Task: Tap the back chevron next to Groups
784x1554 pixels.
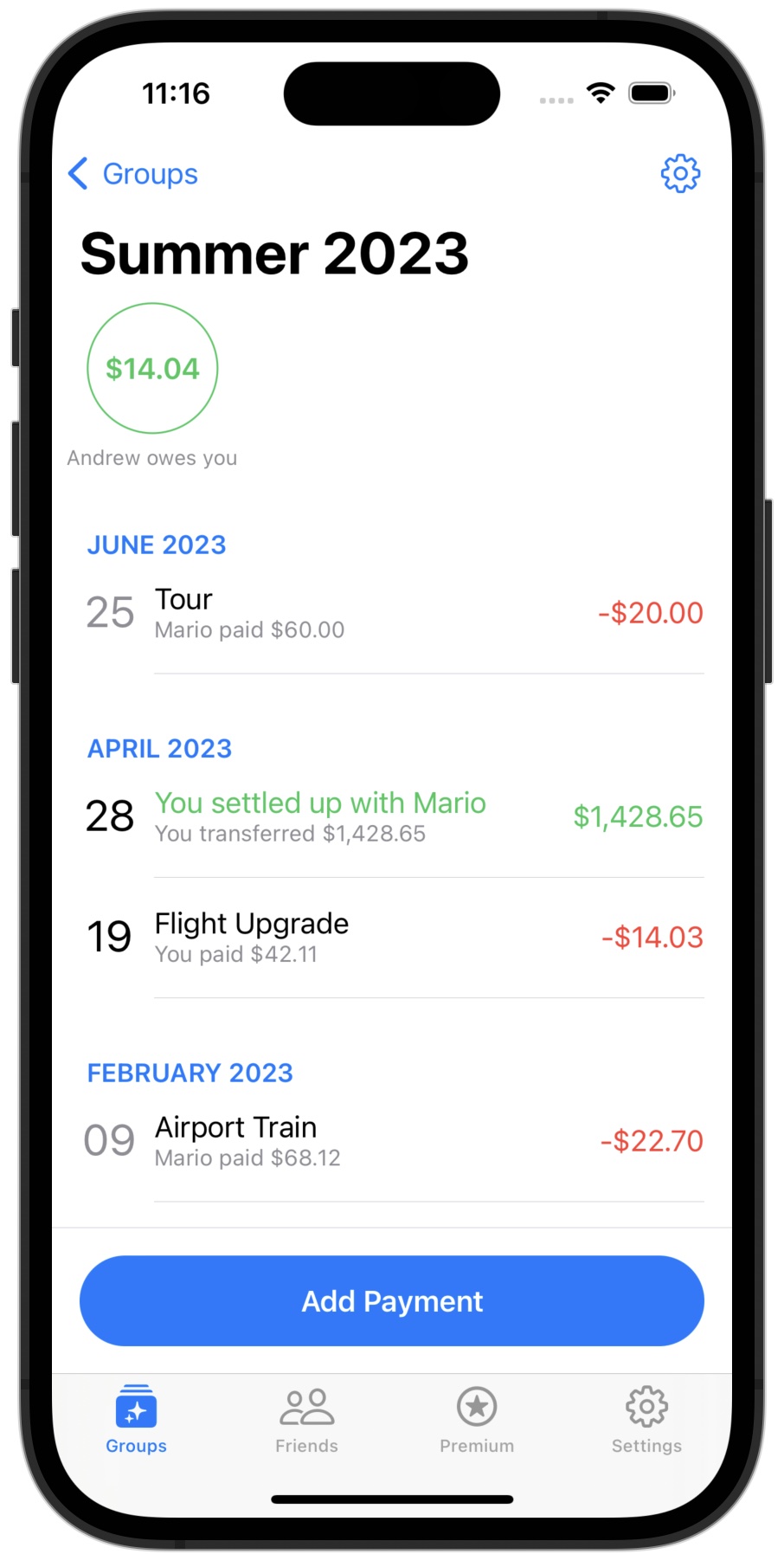Action: pyautogui.click(x=79, y=173)
